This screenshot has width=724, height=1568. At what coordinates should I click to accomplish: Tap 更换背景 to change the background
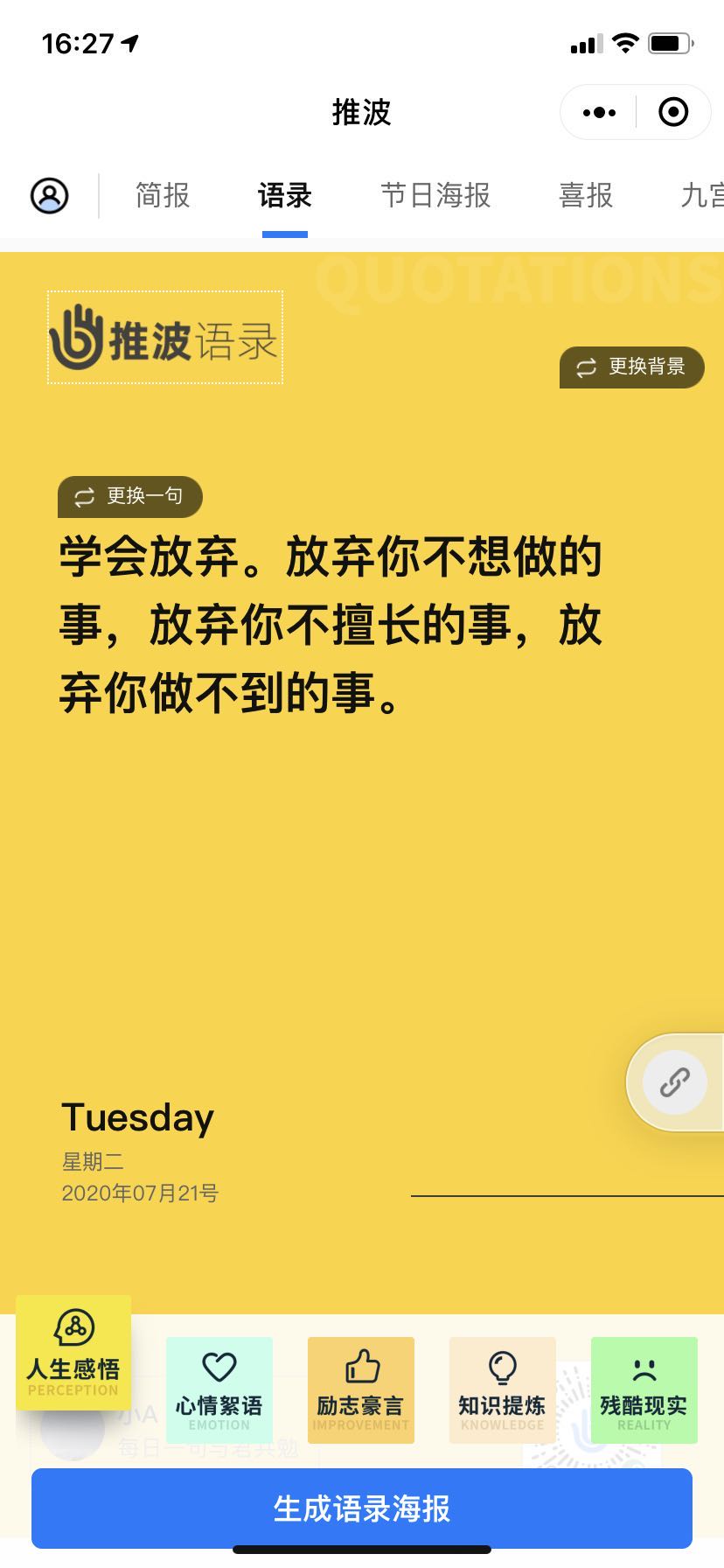[x=632, y=367]
